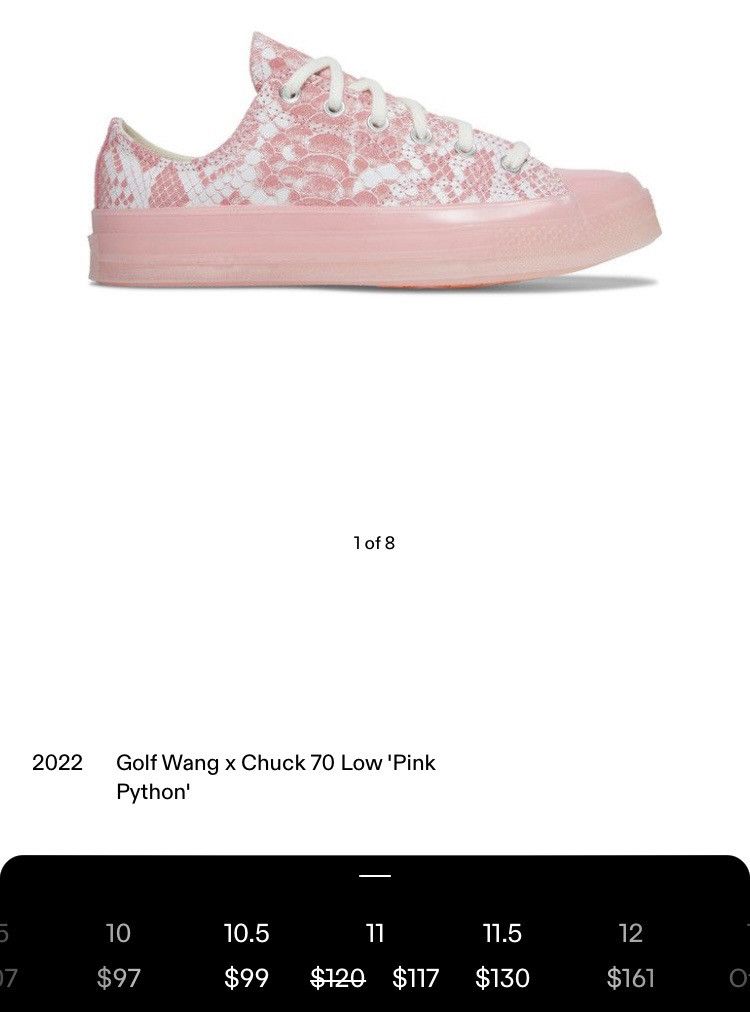Expand the bottom sheet via the drag handle

[374, 874]
